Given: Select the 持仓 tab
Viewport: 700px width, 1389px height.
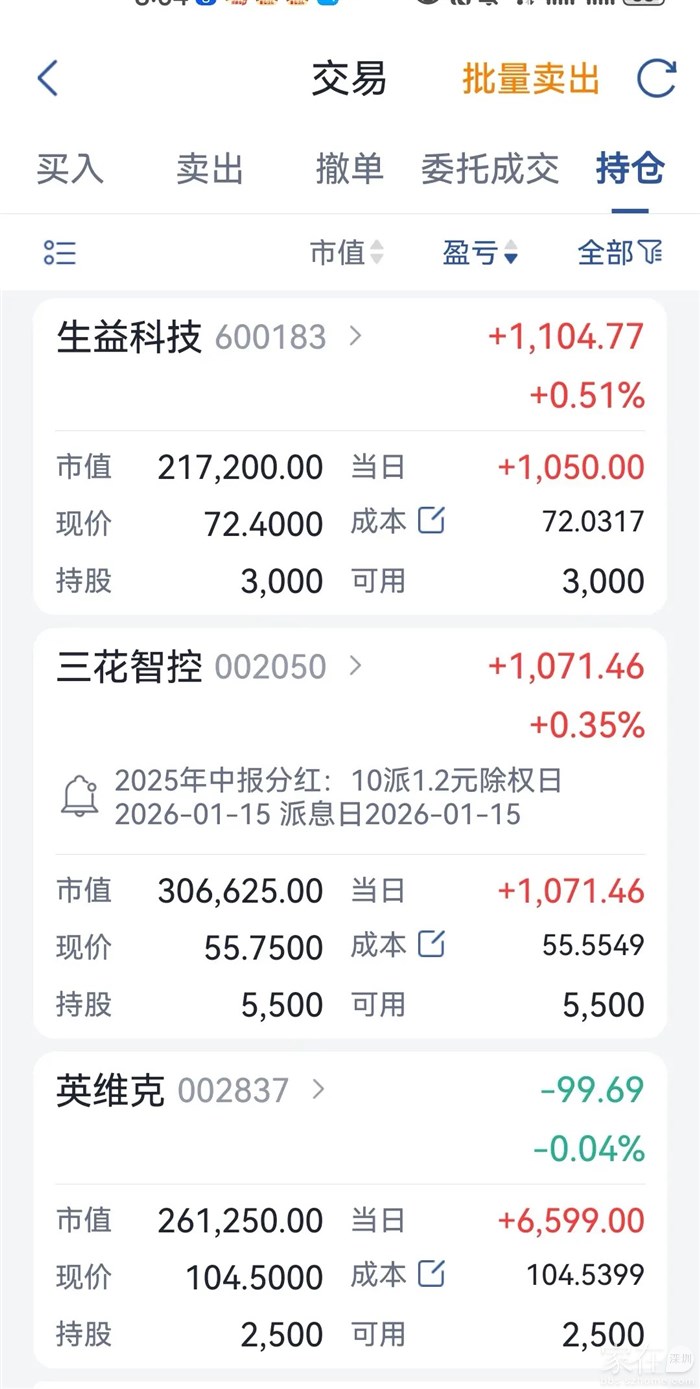Looking at the screenshot, I should [x=630, y=169].
